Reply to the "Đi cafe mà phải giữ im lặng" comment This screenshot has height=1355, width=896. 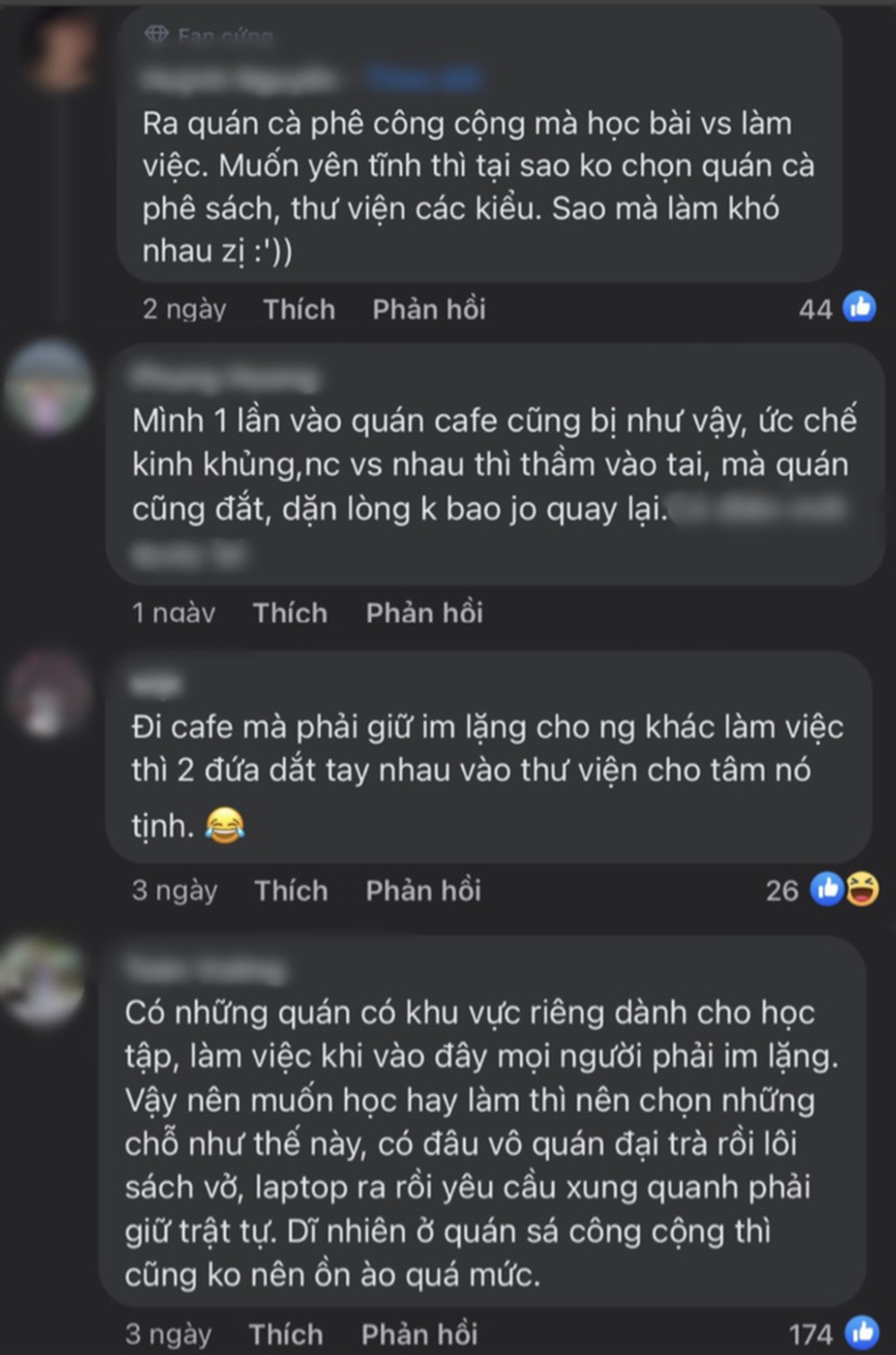tap(423, 891)
